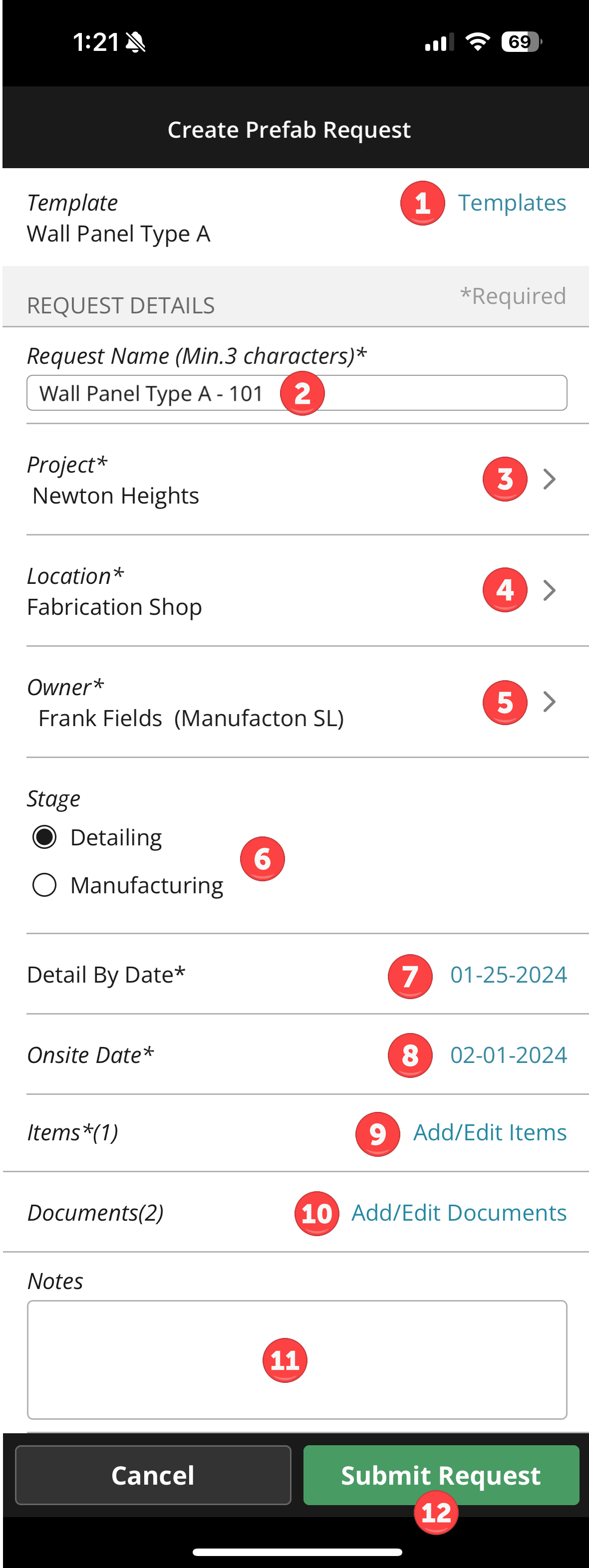The width and height of the screenshot is (589, 1568).
Task: Select the Manufacturing stage option
Action: [x=44, y=885]
